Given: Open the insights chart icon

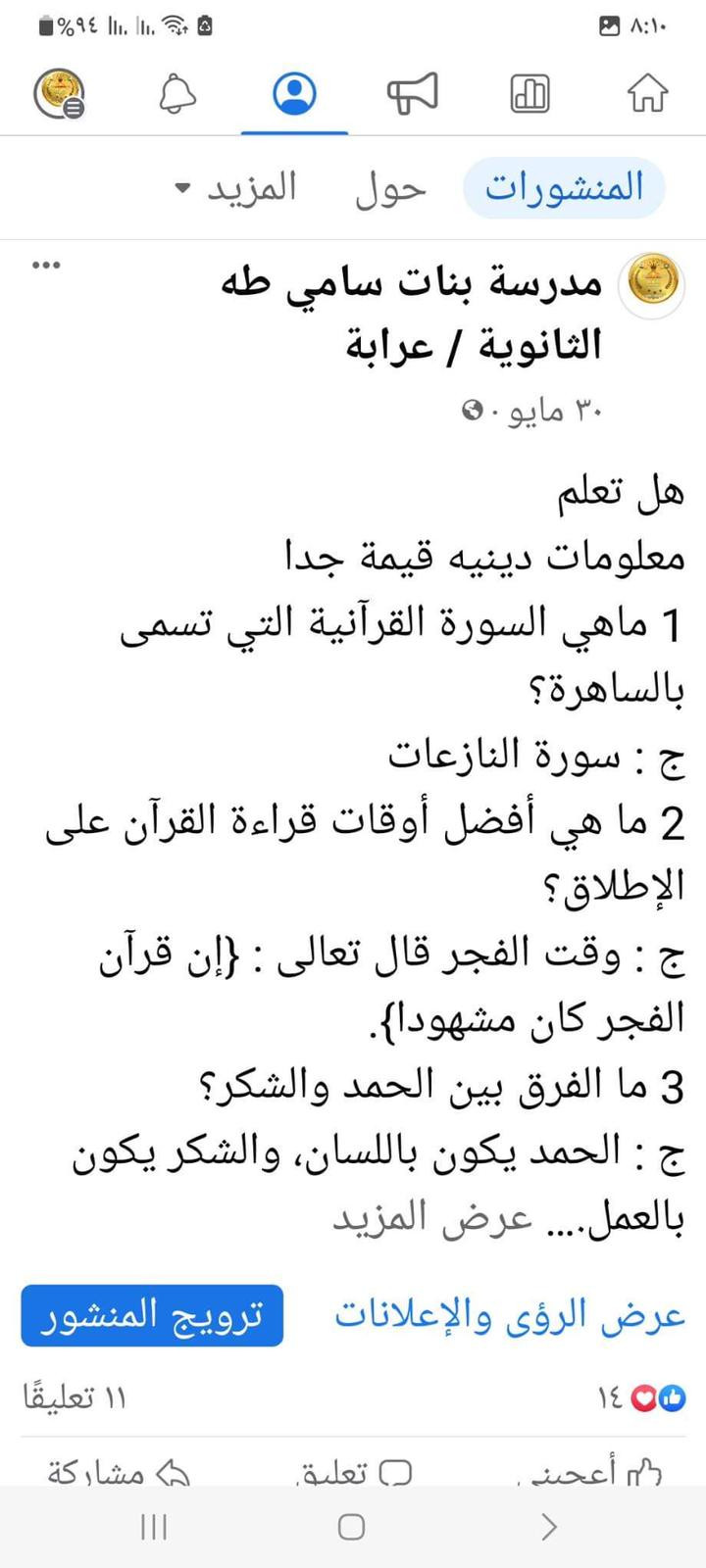Looking at the screenshot, I should [529, 94].
